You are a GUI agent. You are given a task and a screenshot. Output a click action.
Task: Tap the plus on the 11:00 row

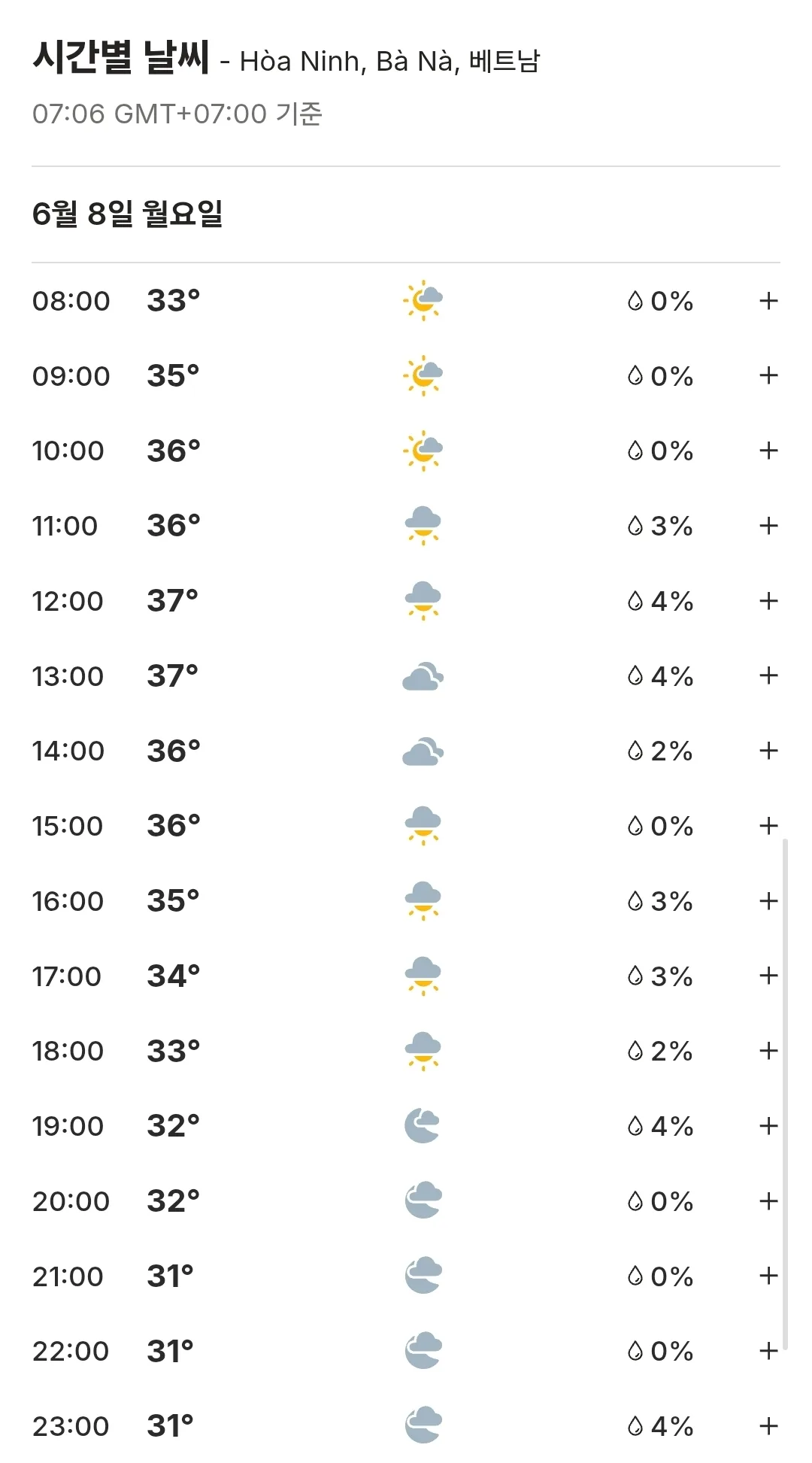[768, 526]
